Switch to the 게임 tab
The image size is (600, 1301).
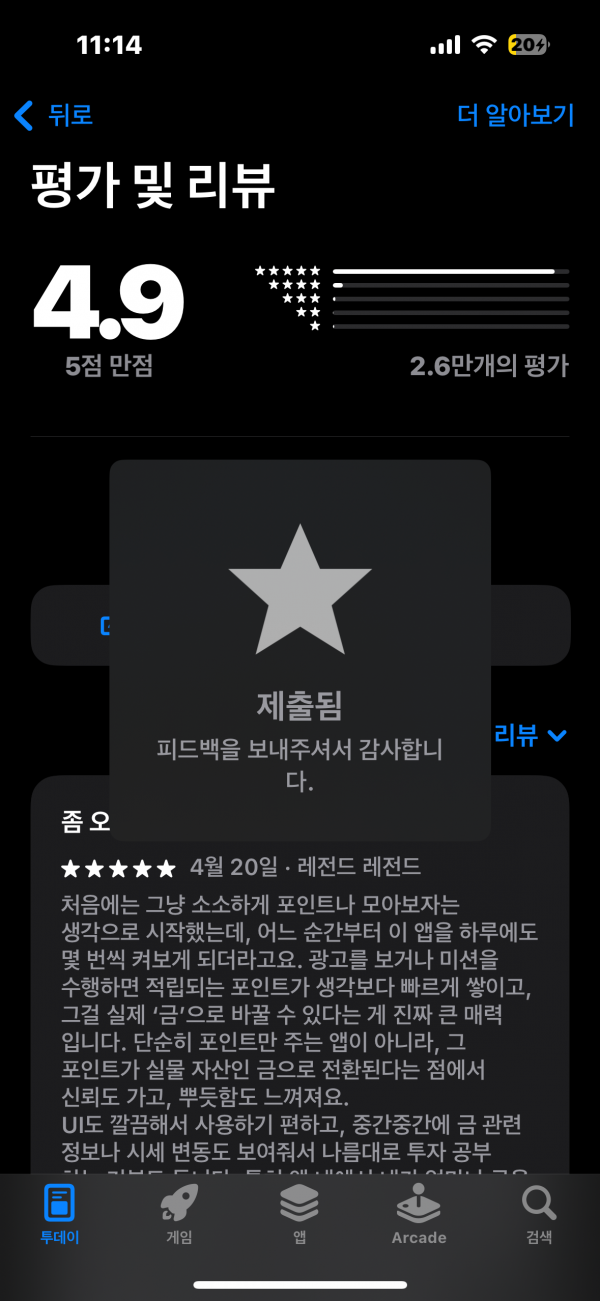coord(179,1215)
